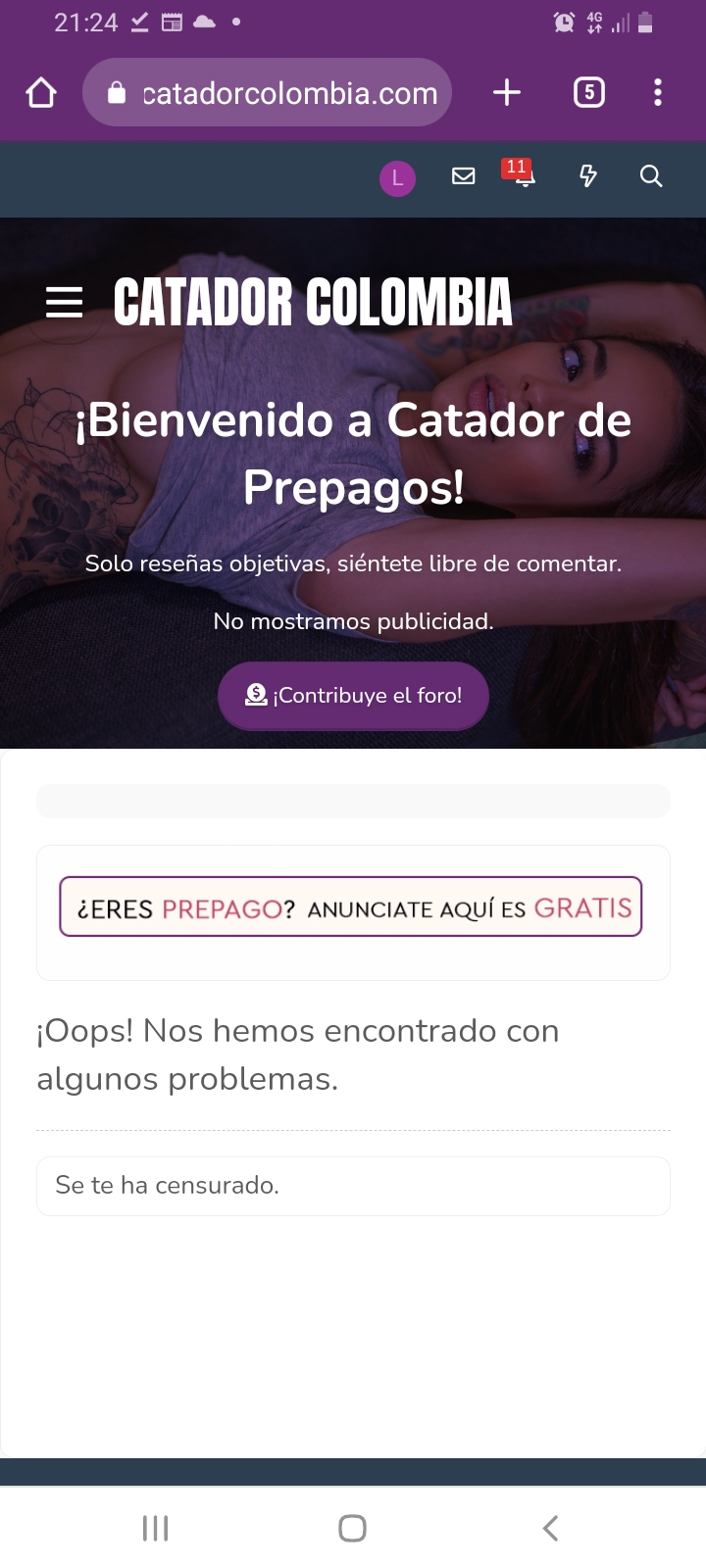Open the notifications bell with 11 alerts
The image size is (706, 1568).
(520, 172)
